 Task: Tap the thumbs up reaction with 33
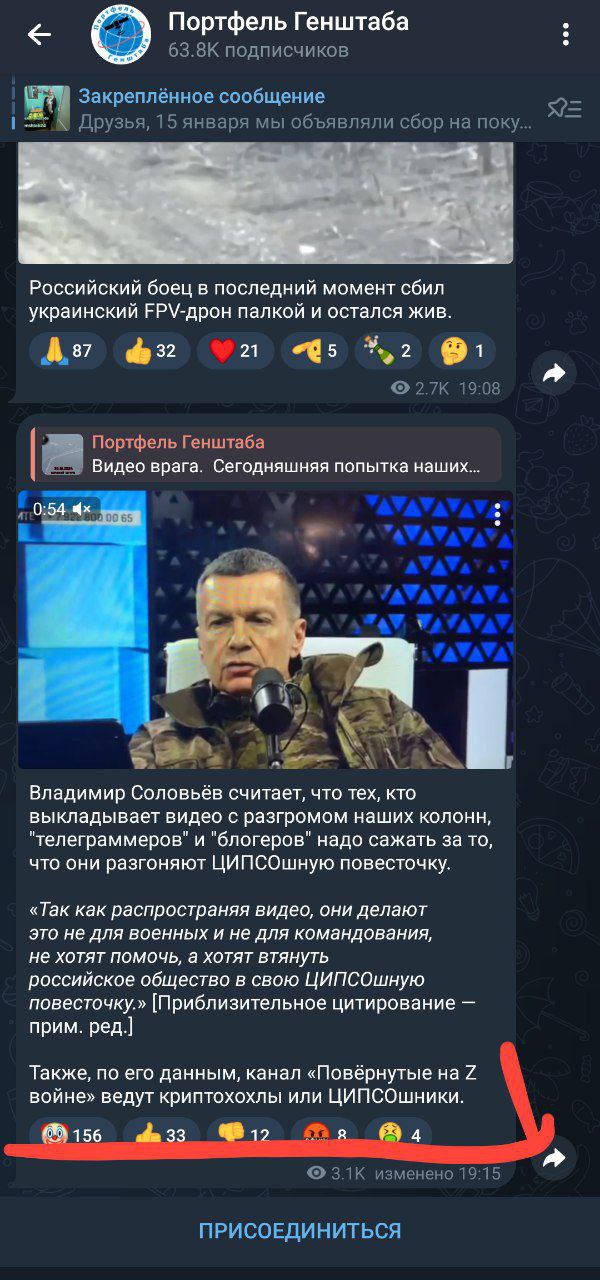coord(159,1135)
